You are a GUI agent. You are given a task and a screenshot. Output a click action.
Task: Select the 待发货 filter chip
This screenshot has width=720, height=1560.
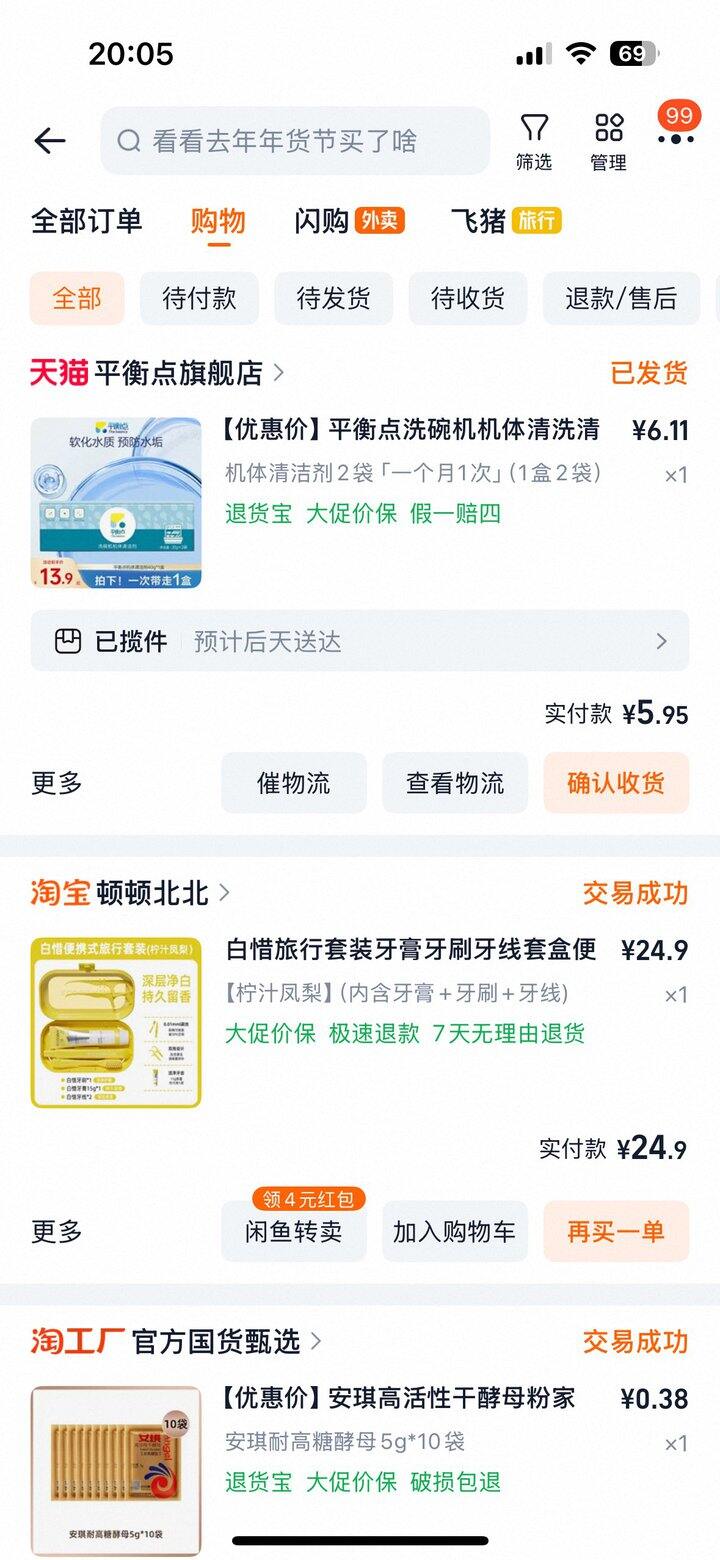[x=333, y=298]
